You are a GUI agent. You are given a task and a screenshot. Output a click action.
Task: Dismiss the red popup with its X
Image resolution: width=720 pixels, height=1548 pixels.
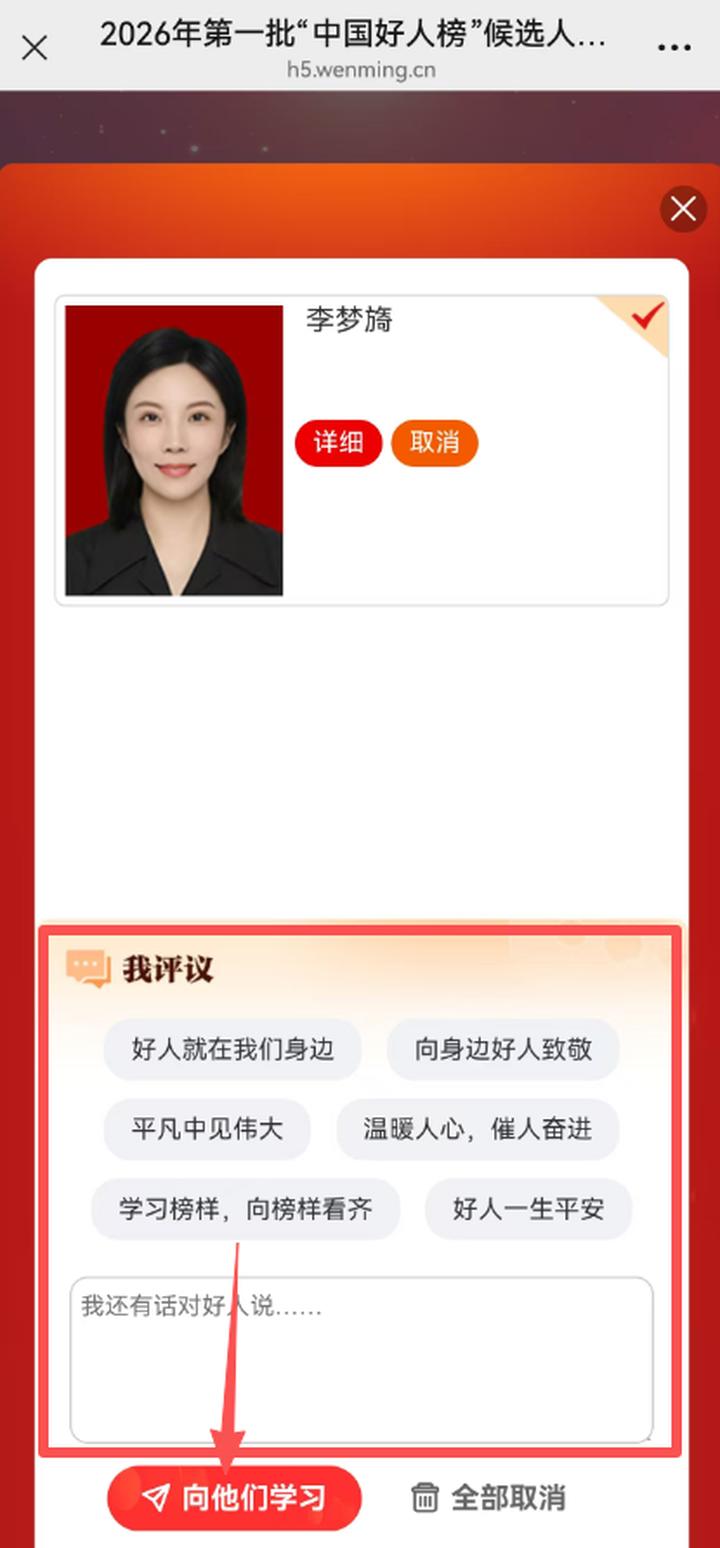[x=683, y=209]
